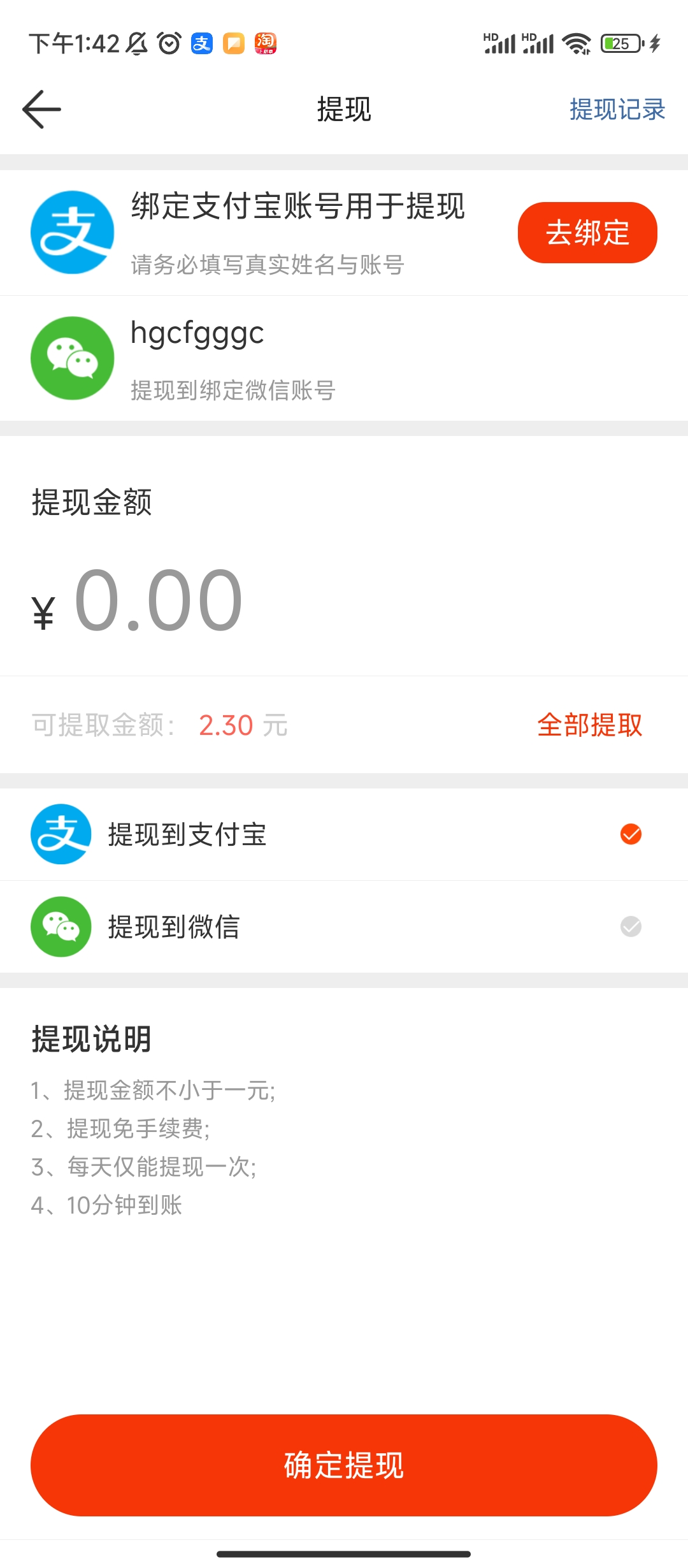
Task: Enter amount in the ¥0.00 field
Action: point(344,600)
